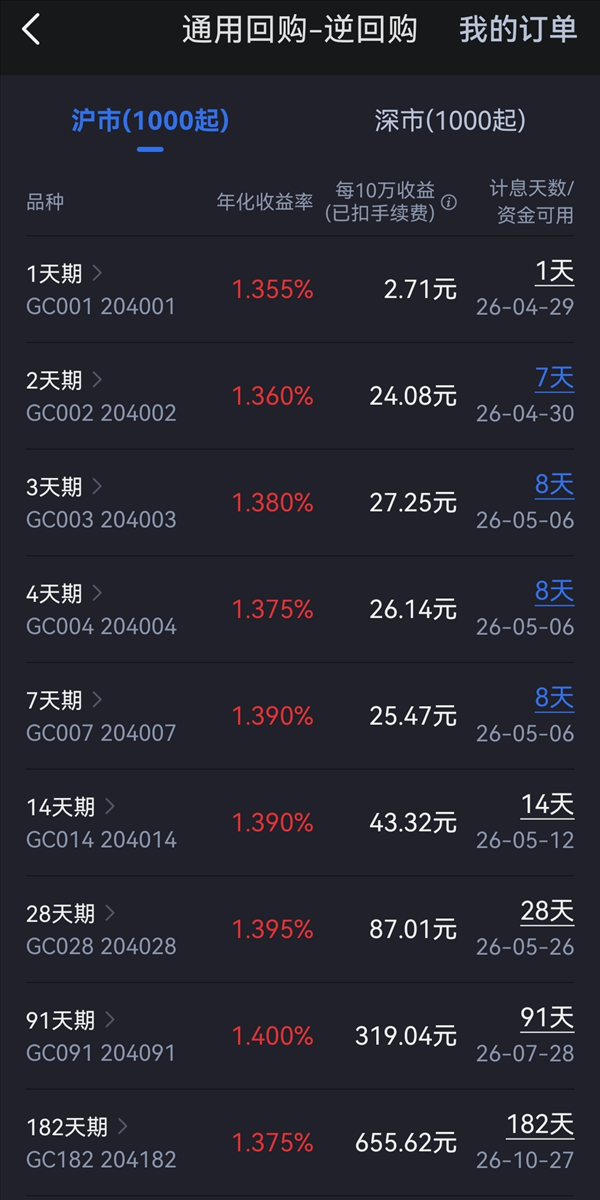Tap the 7天 interest-days link for GC002
Screen dimensions: 600x1200
pyautogui.click(x=554, y=378)
